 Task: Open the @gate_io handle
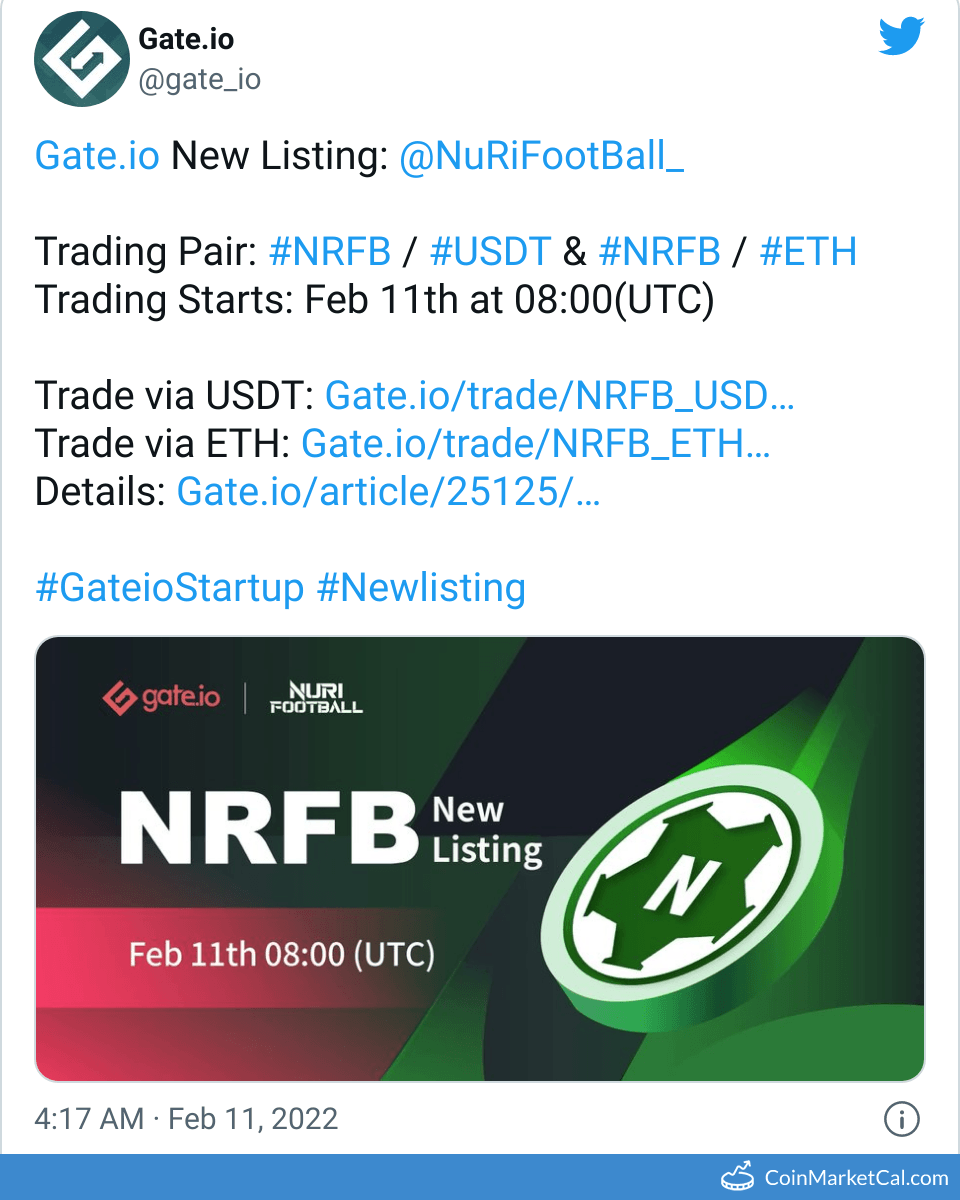click(199, 80)
